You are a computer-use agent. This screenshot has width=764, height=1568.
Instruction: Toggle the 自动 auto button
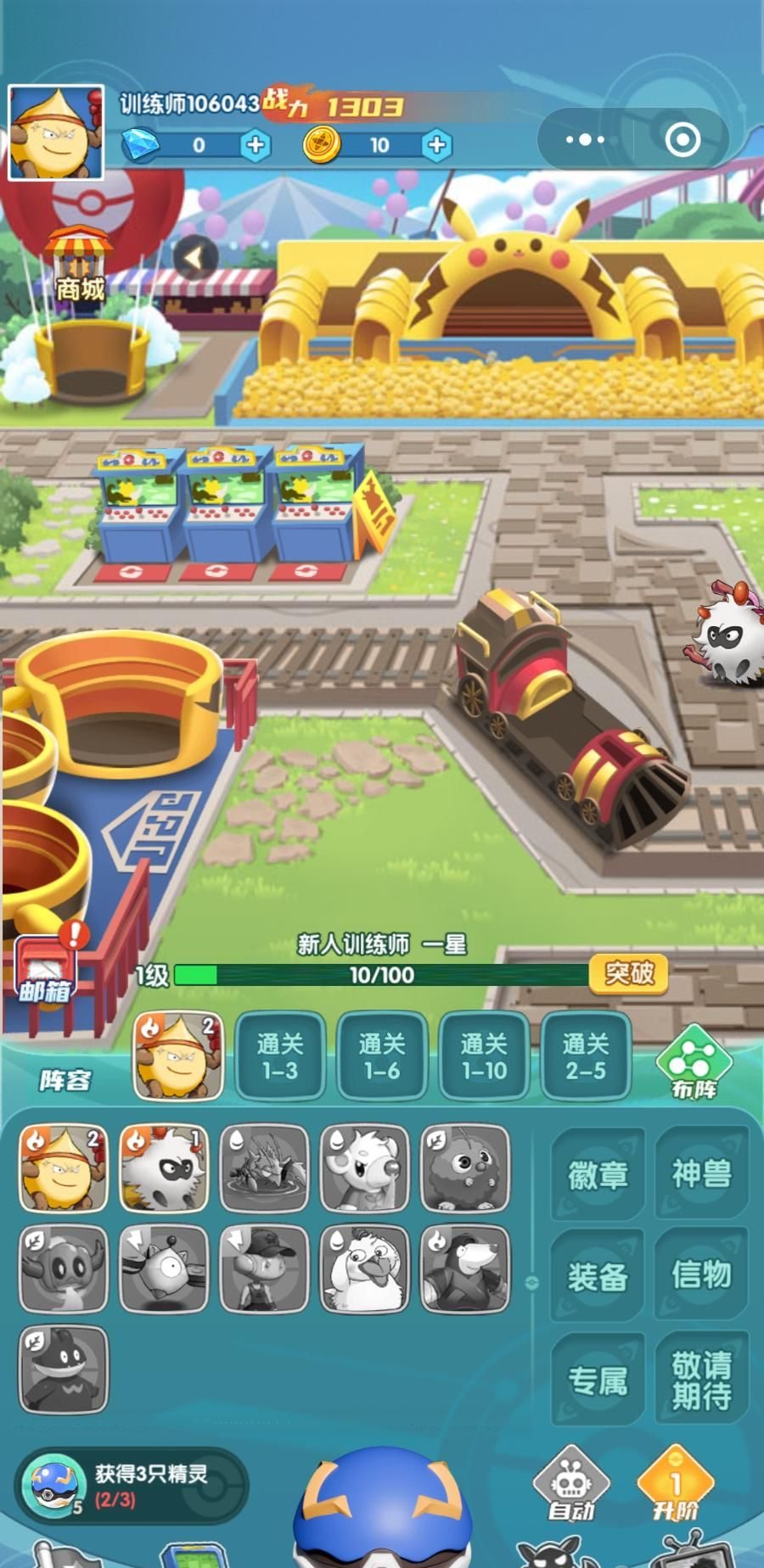(x=570, y=1487)
